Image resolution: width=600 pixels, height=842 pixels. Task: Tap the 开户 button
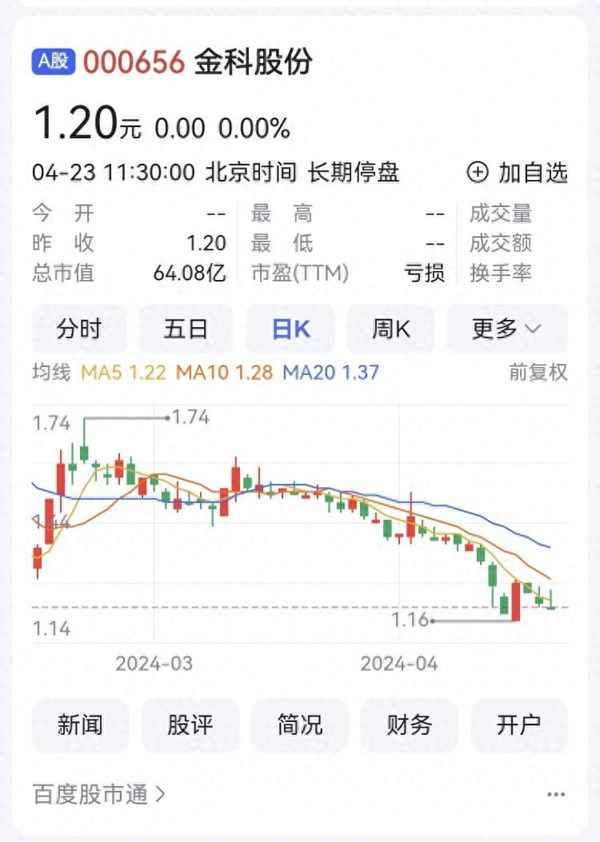pos(517,725)
